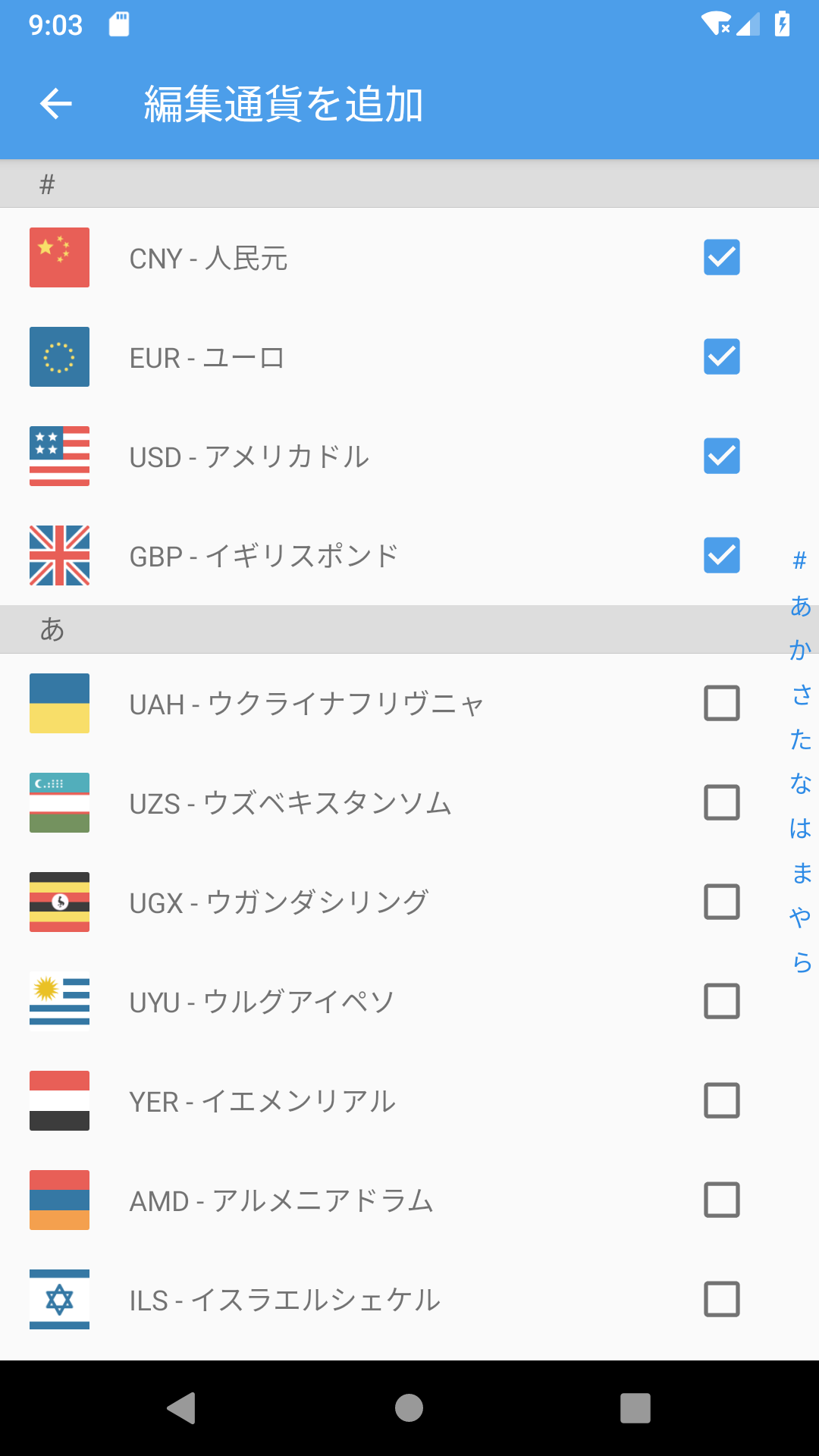
Task: Tap the EU flag icon beside EUR
Action: point(59,356)
